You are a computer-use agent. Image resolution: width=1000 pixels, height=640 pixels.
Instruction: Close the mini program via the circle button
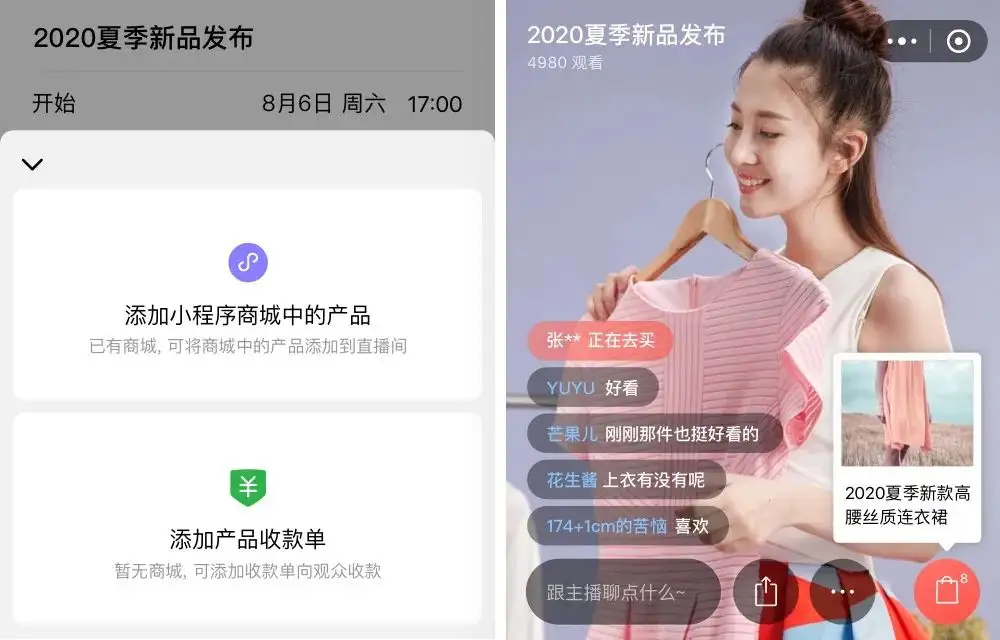[958, 41]
